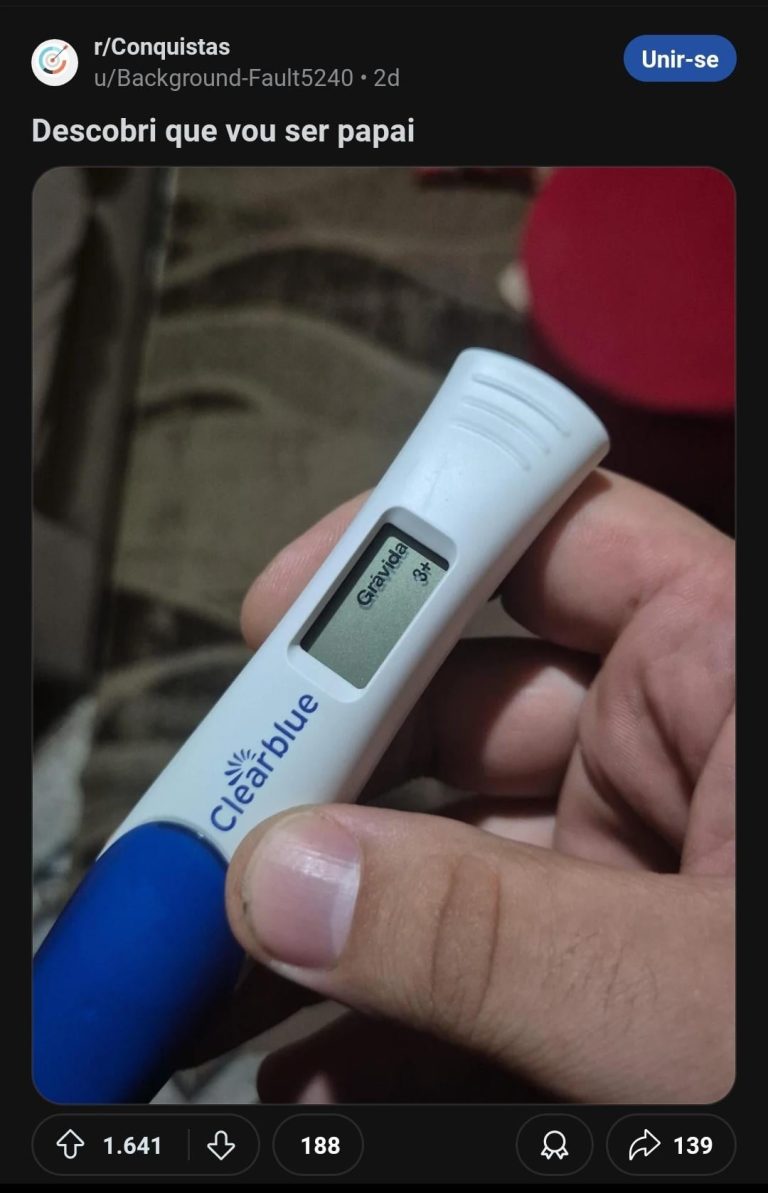This screenshot has height=1193, width=768.
Task: Open the post titled Descobri que vou ser papai
Action: pyautogui.click(x=223, y=131)
